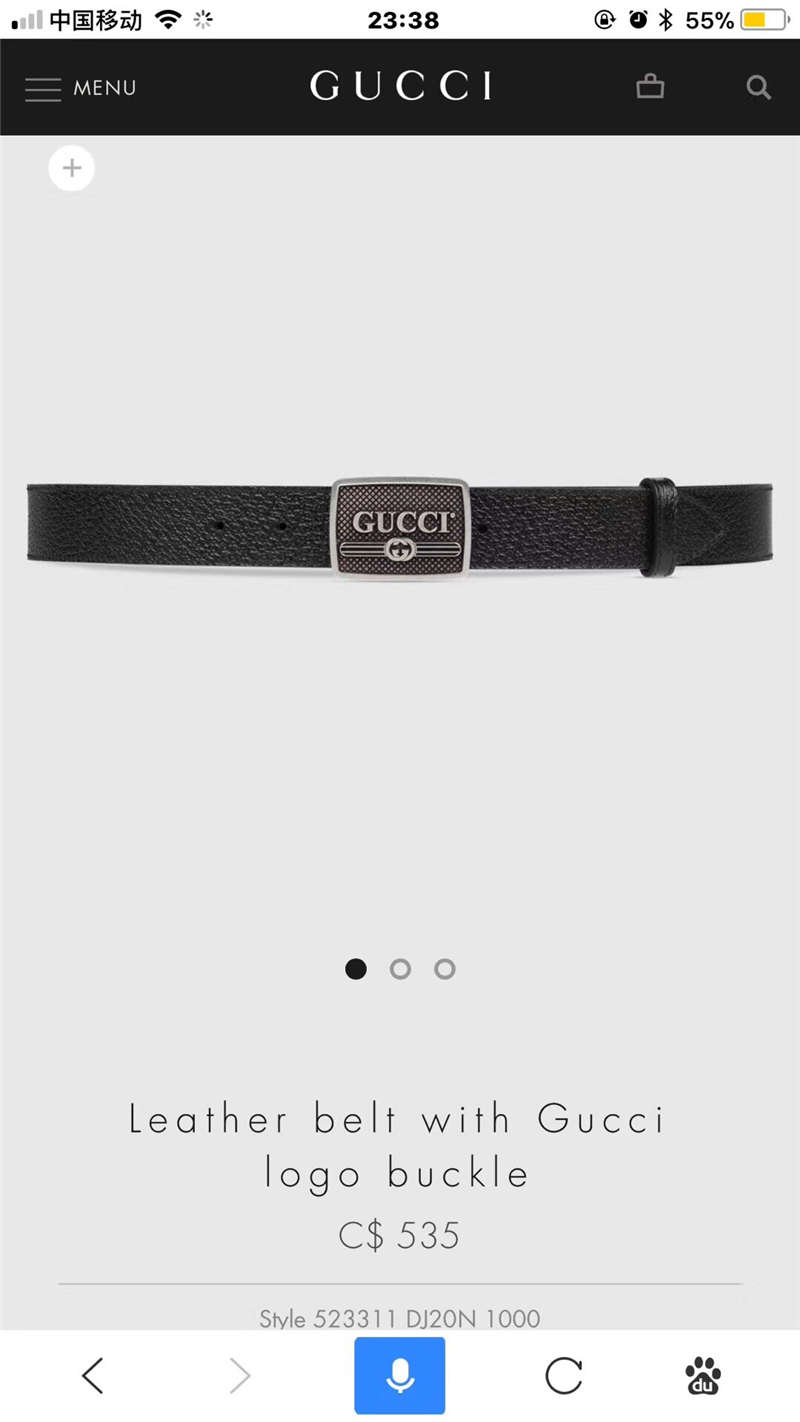Select the second image page dot
The width and height of the screenshot is (800, 1422).
pyautogui.click(x=400, y=969)
